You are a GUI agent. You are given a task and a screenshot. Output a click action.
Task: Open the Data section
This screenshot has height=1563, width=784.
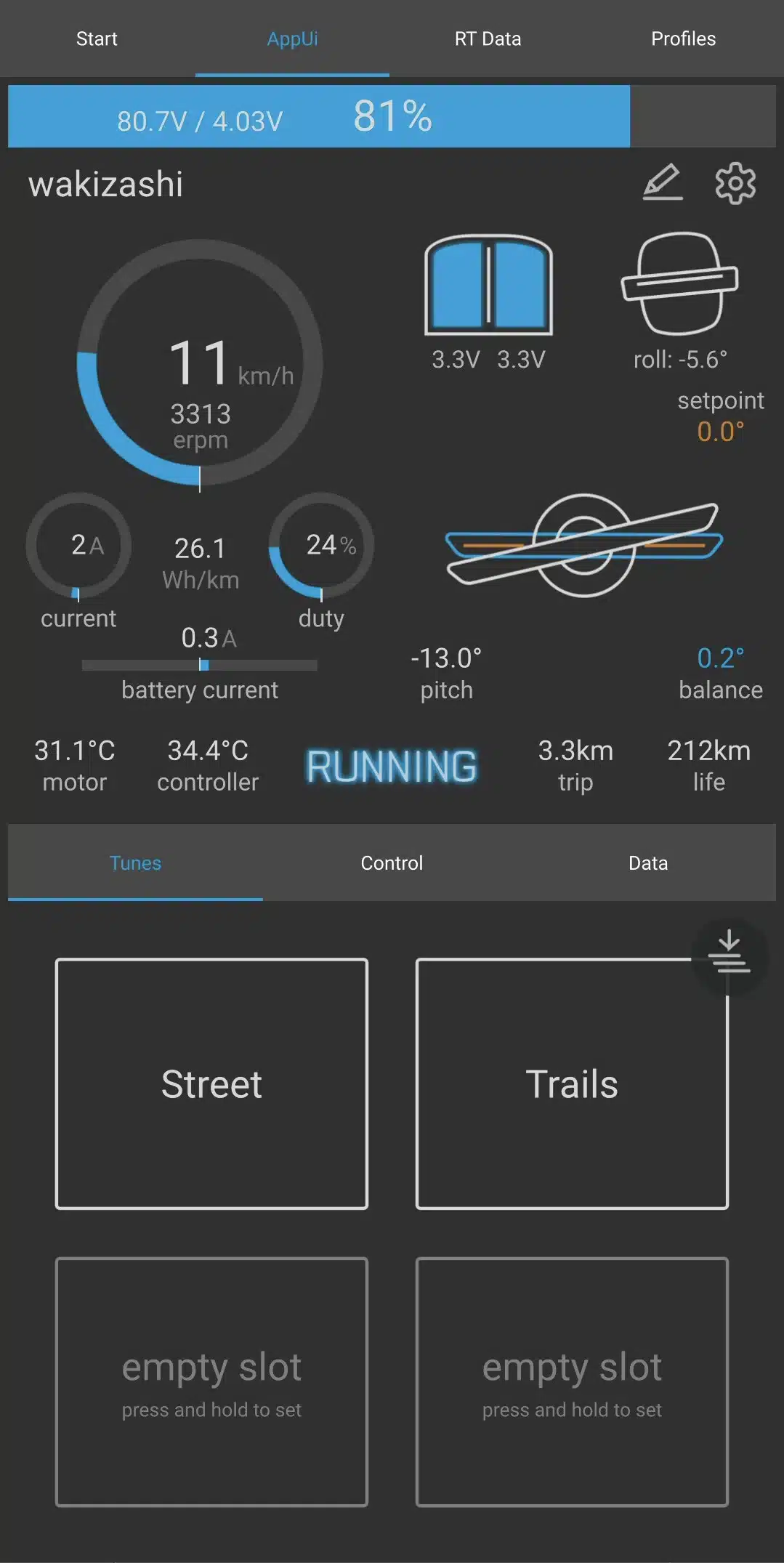click(647, 863)
